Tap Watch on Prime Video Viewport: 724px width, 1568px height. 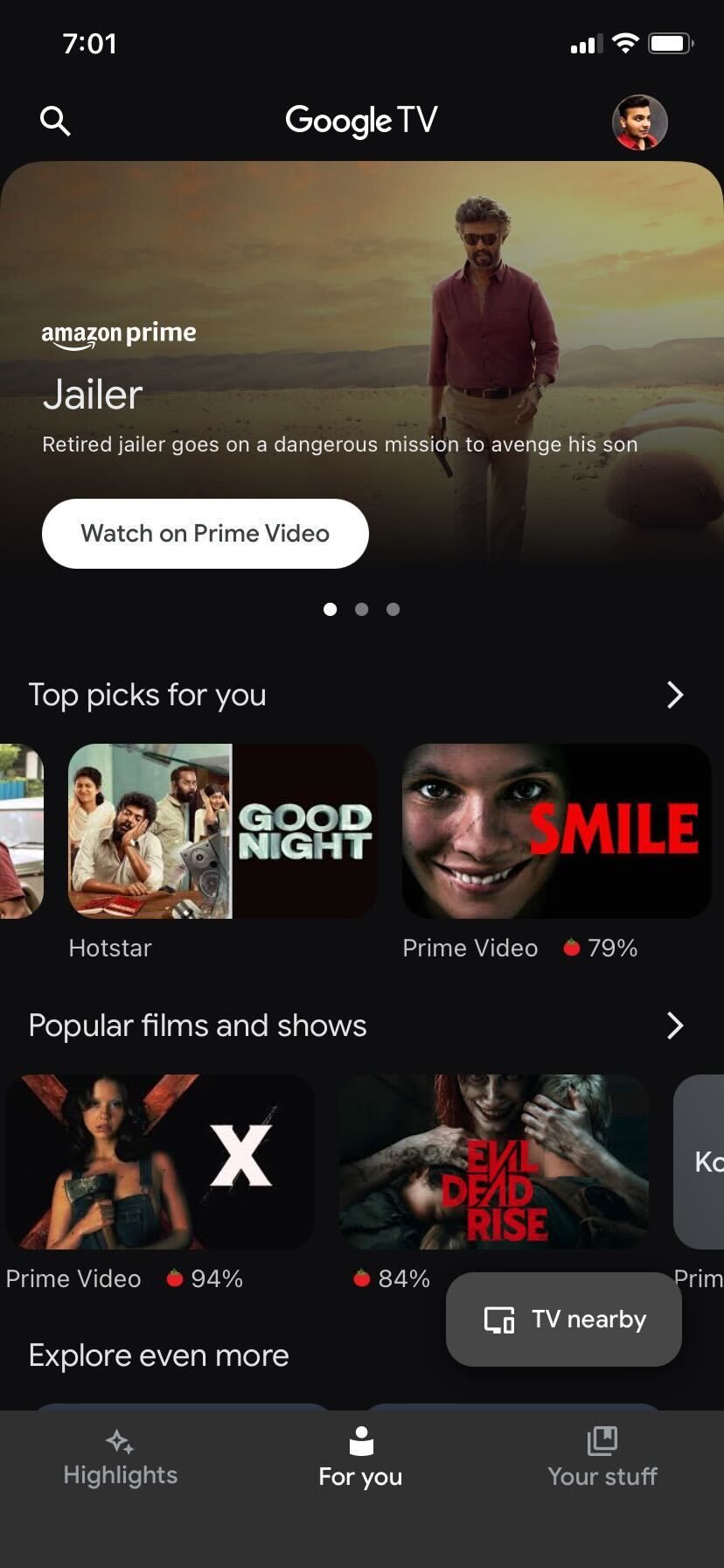click(x=205, y=533)
